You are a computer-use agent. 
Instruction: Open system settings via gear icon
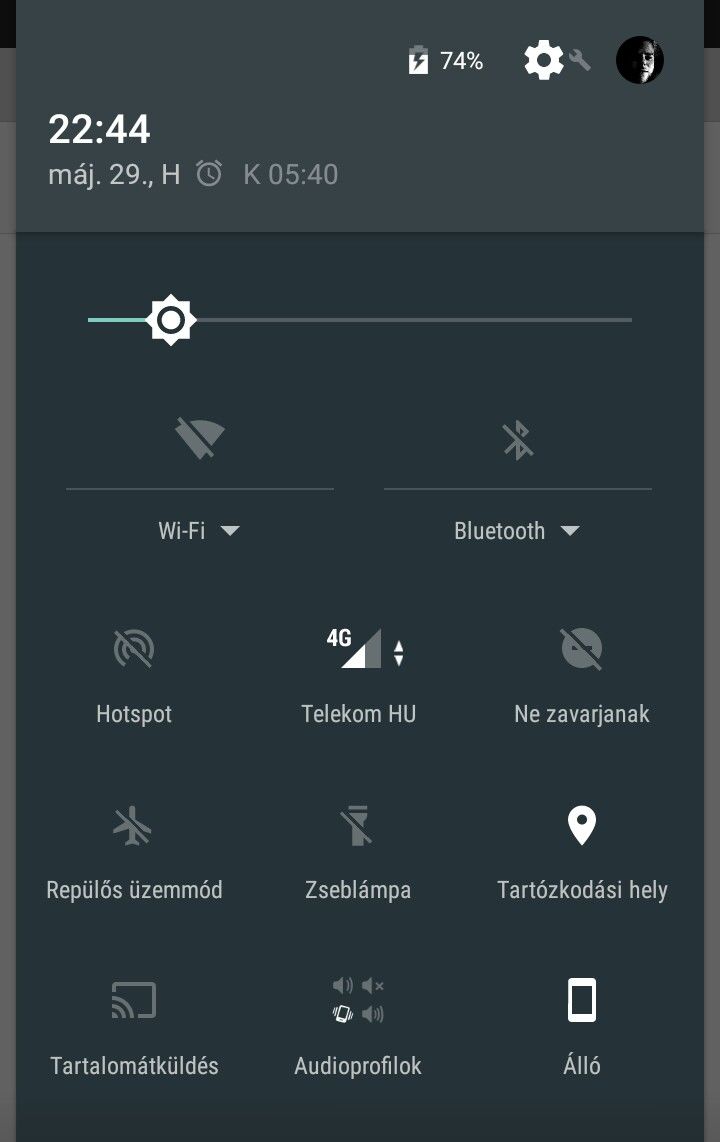[544, 61]
